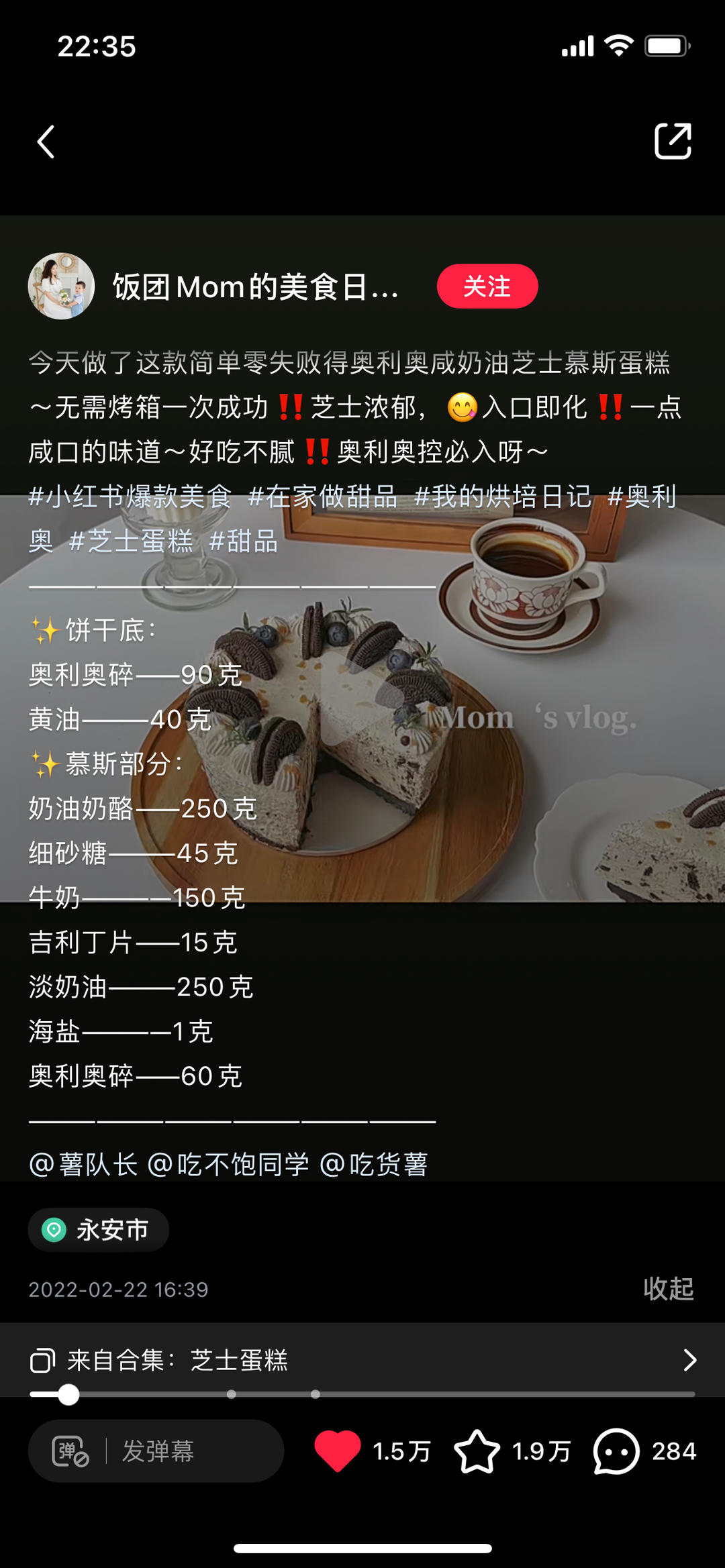Share this video post

point(673,141)
